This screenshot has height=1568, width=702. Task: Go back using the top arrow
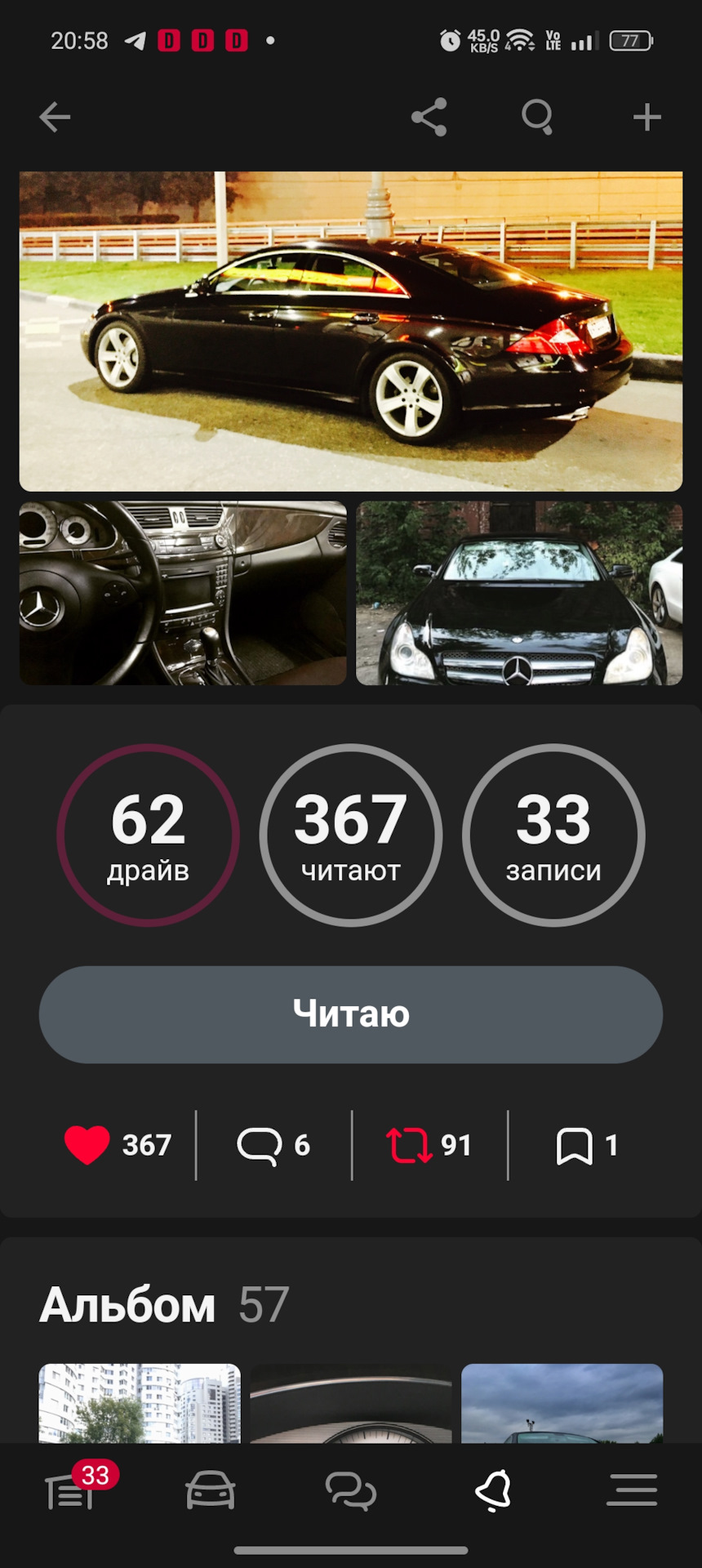55,118
